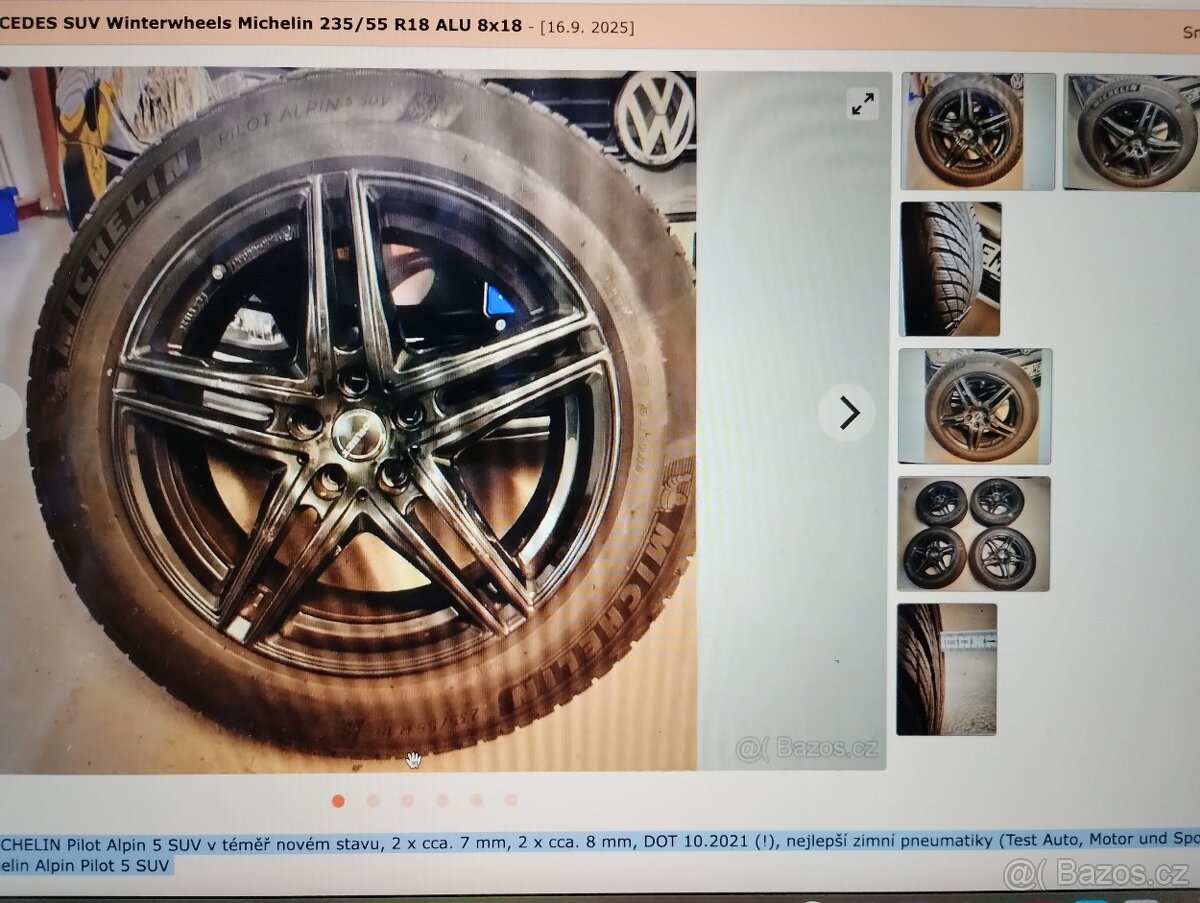Open the thumbnail of the wheel lying on the floor

point(974,406)
